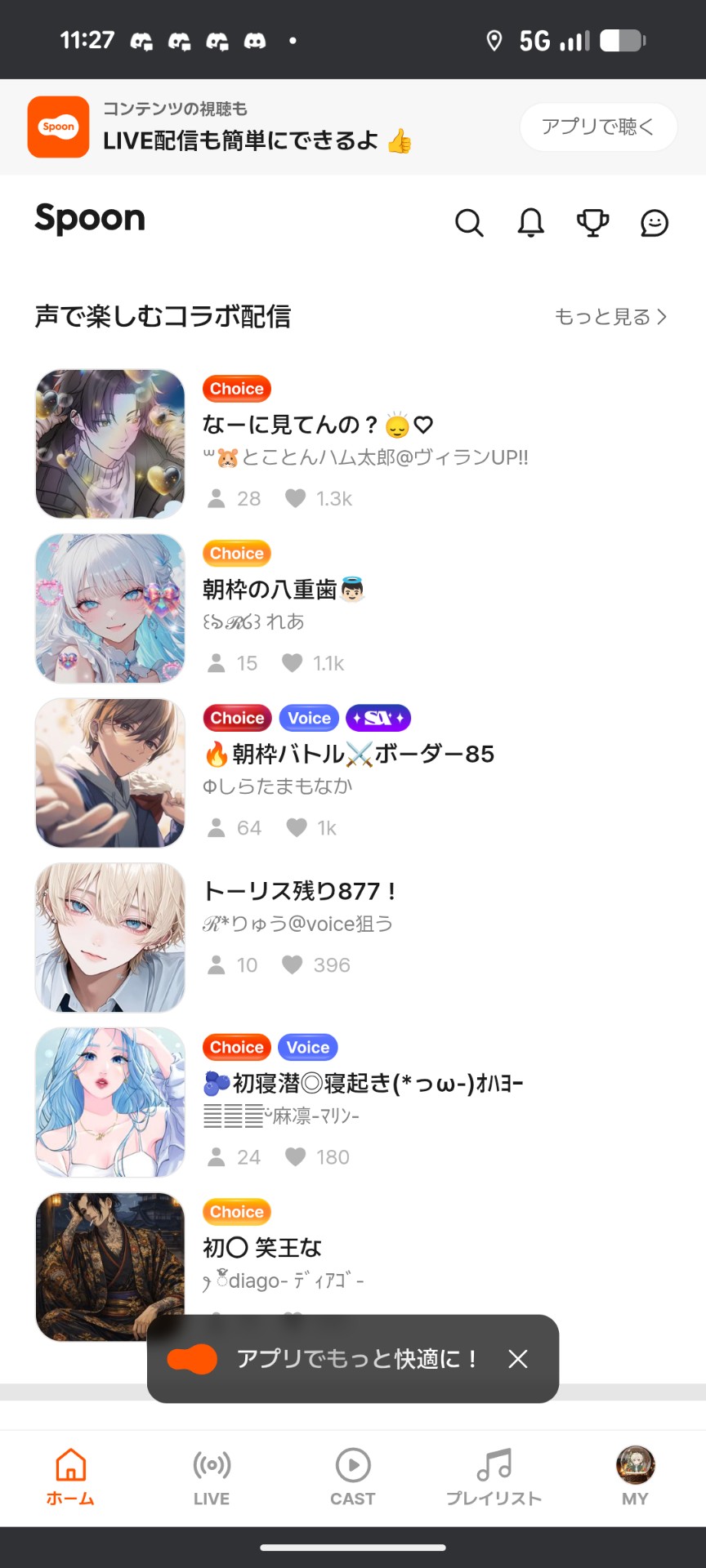Open the chat smiley icon in the header
The width and height of the screenshot is (706, 1568).
click(653, 224)
